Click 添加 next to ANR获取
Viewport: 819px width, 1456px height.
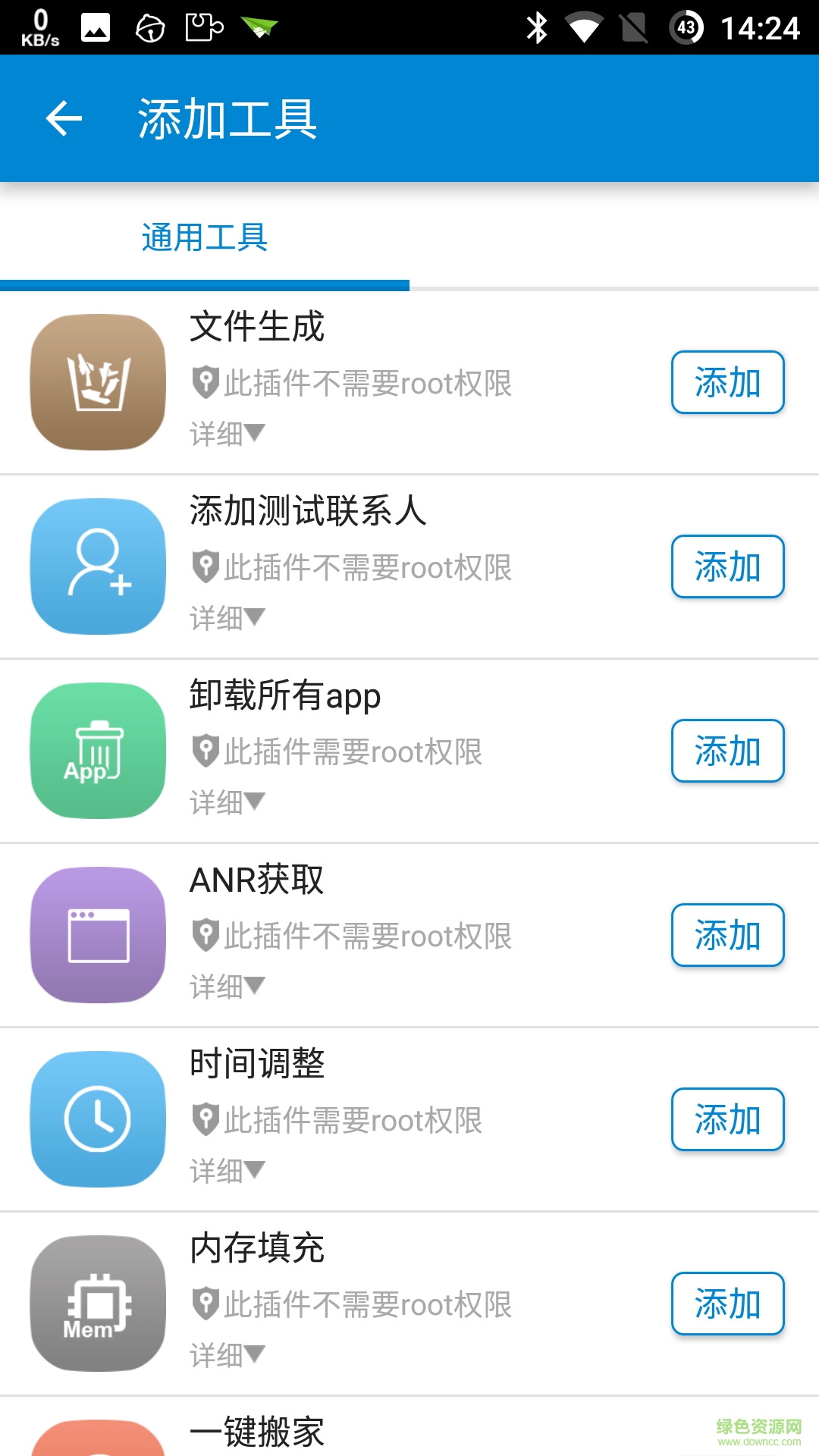coord(727,935)
